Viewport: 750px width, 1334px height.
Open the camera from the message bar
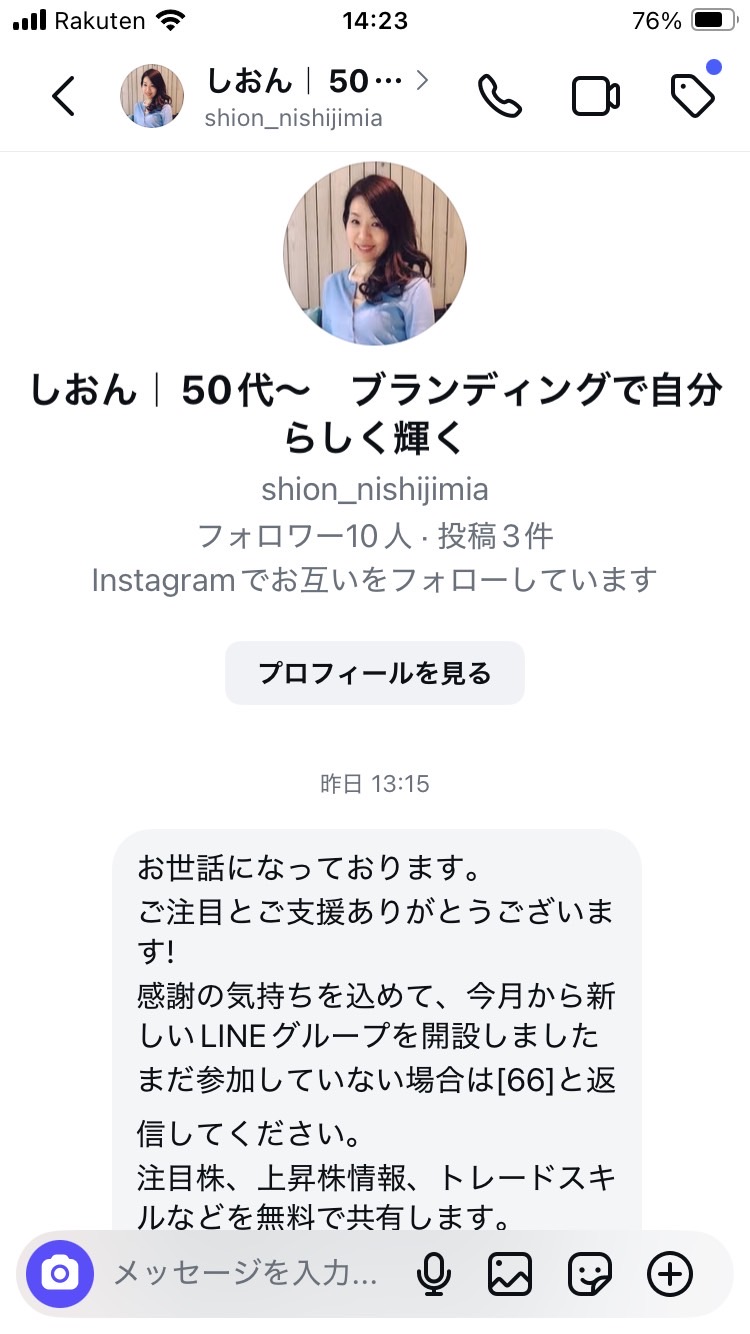(60, 1273)
